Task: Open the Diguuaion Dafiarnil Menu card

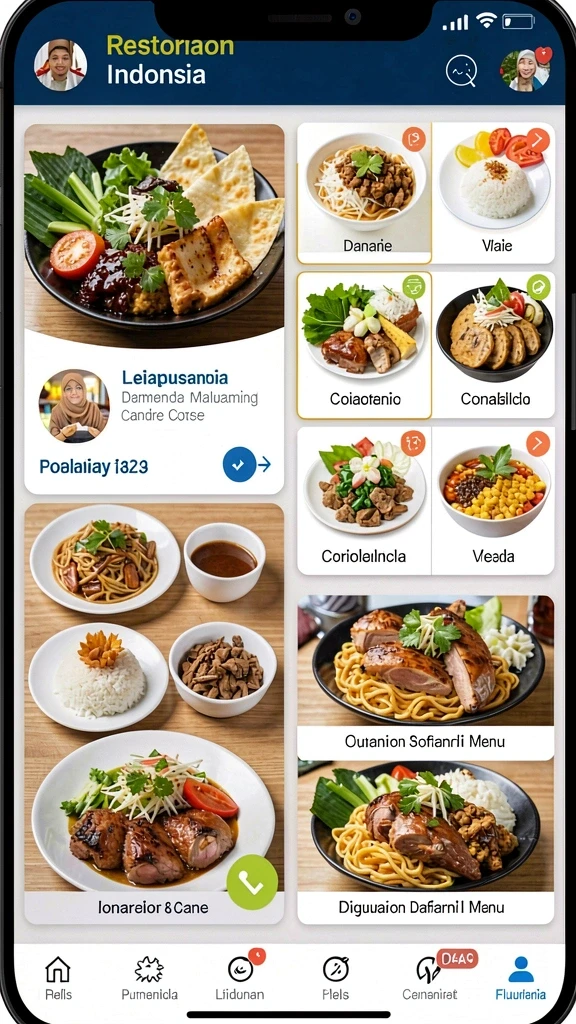Action: point(425,842)
